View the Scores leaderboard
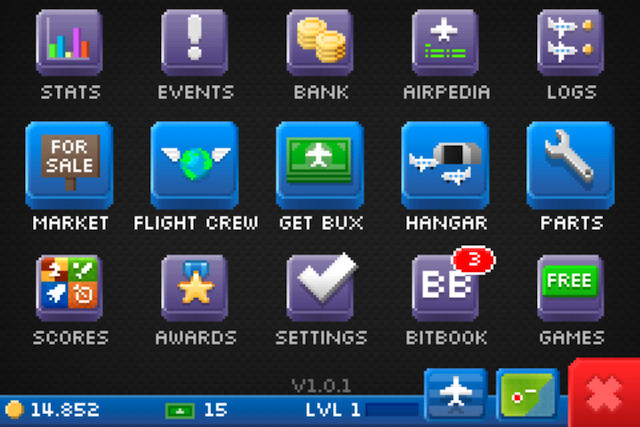Screen dimensions: 640x427 70,287
